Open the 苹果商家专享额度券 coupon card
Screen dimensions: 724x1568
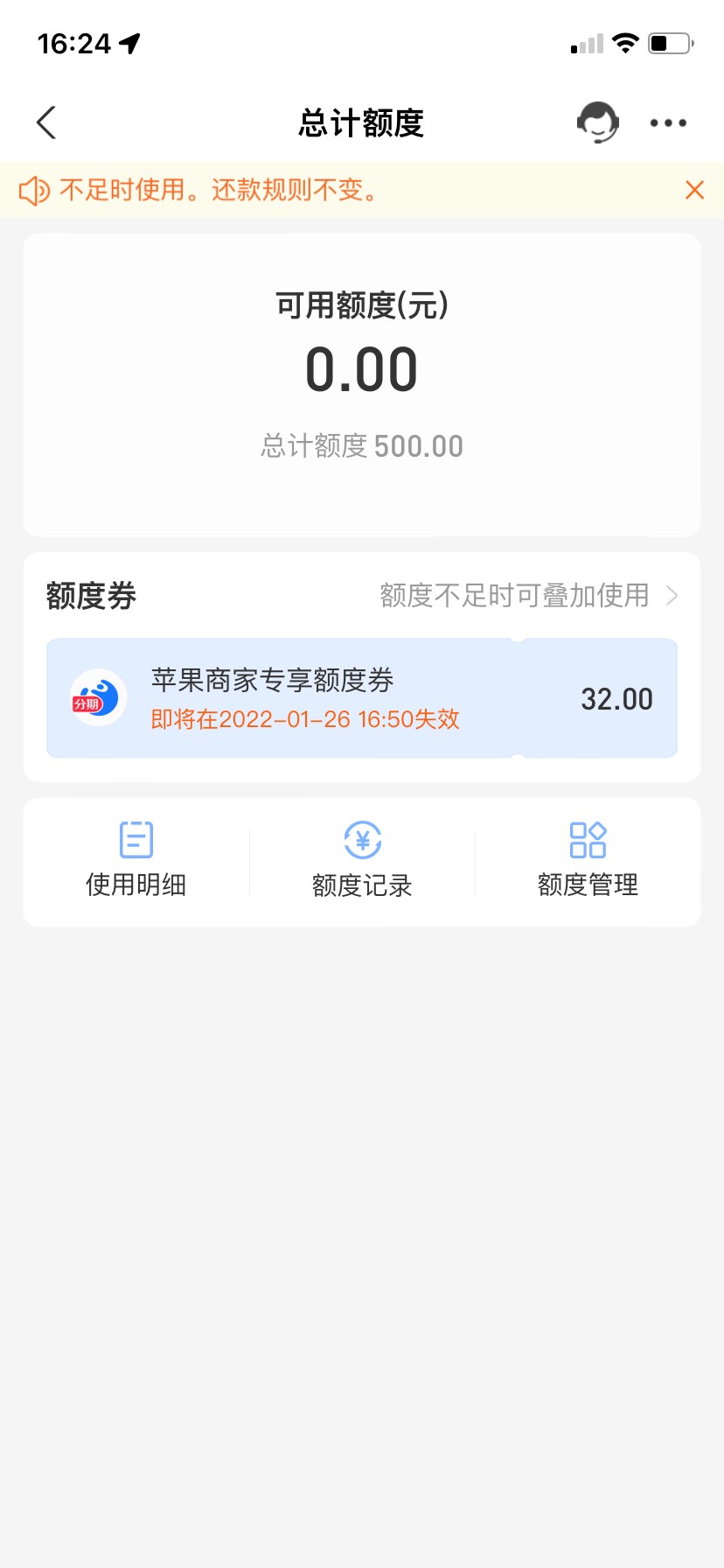tap(362, 698)
